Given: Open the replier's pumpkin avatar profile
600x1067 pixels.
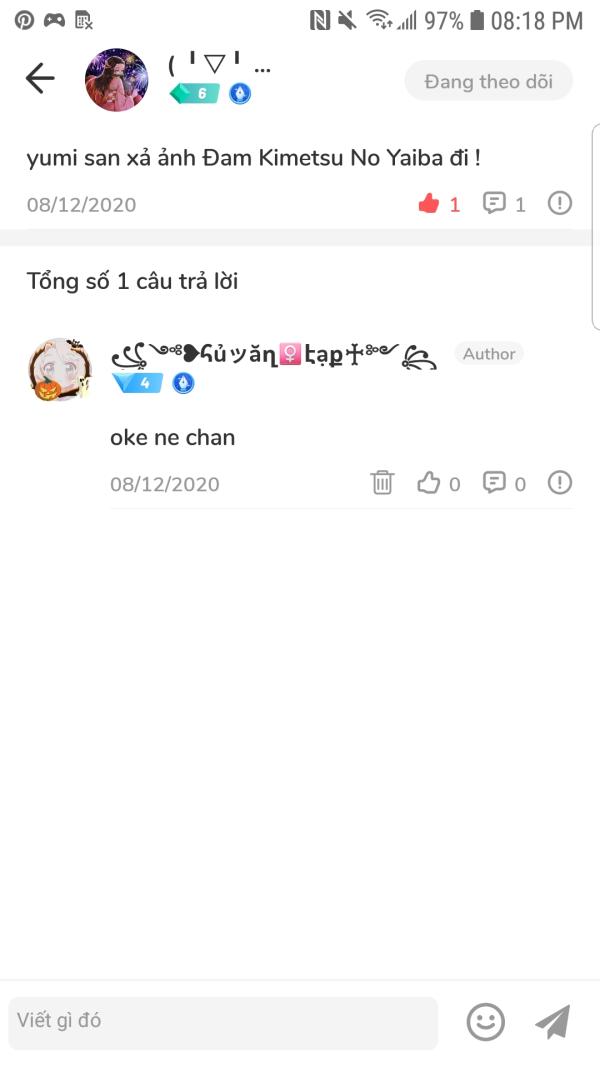Looking at the screenshot, I should pos(59,369).
